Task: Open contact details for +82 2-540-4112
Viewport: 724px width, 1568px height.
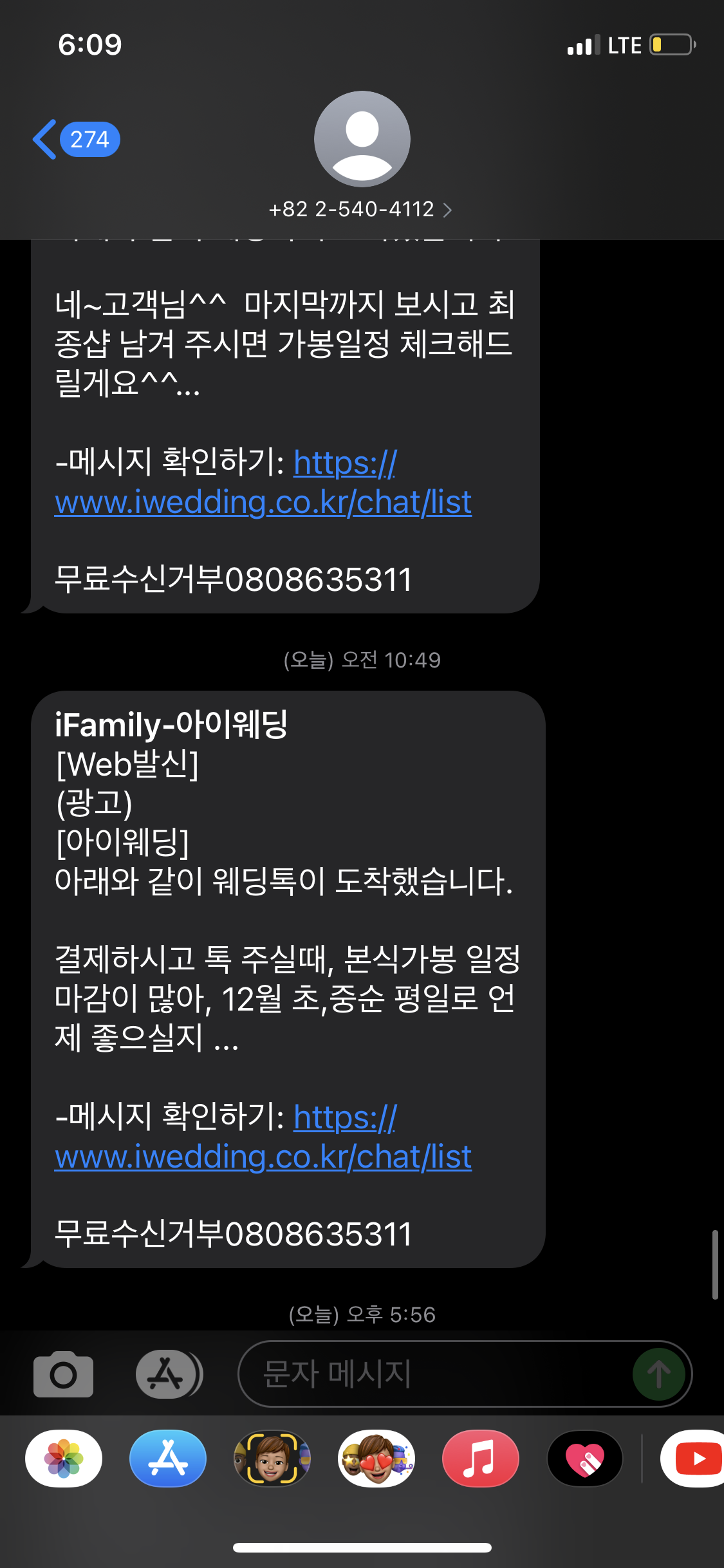Action: click(x=361, y=209)
